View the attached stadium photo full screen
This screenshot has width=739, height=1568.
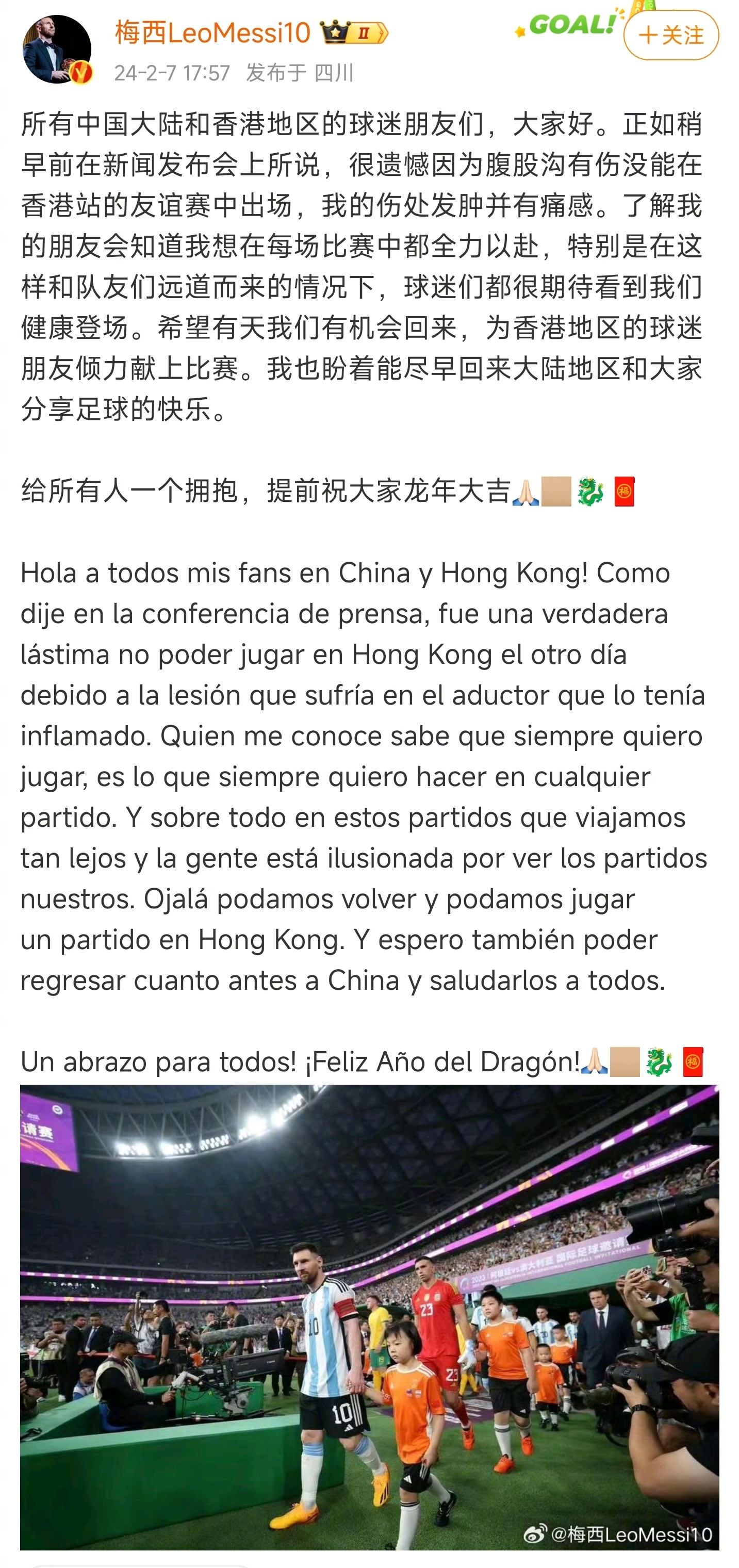click(x=369, y=1316)
